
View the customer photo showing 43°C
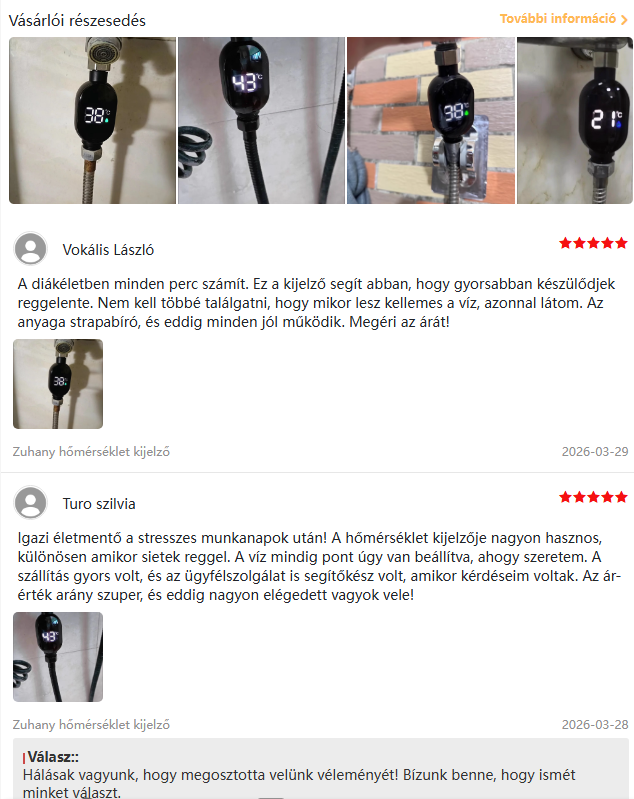point(261,120)
